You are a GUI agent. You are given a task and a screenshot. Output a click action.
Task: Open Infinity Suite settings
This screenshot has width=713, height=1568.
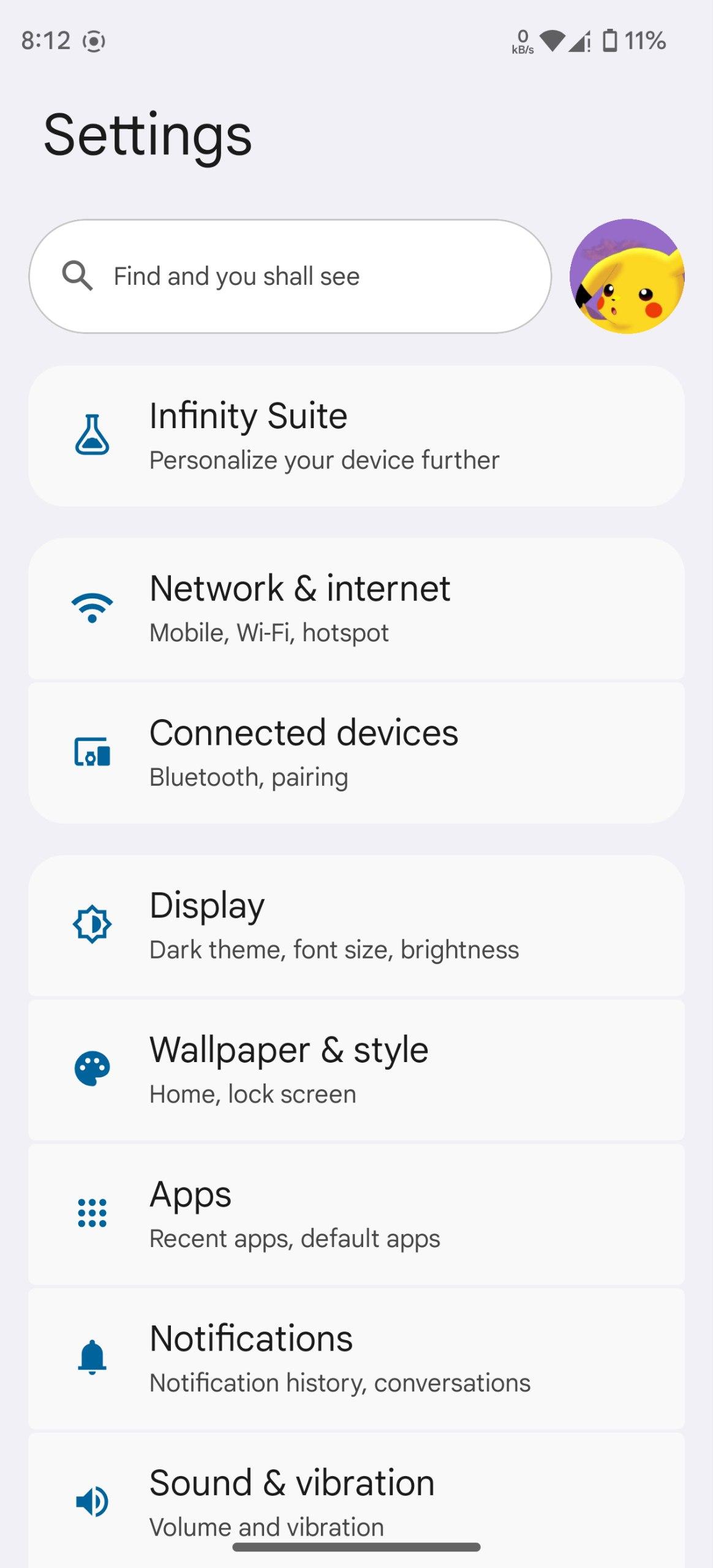356,436
